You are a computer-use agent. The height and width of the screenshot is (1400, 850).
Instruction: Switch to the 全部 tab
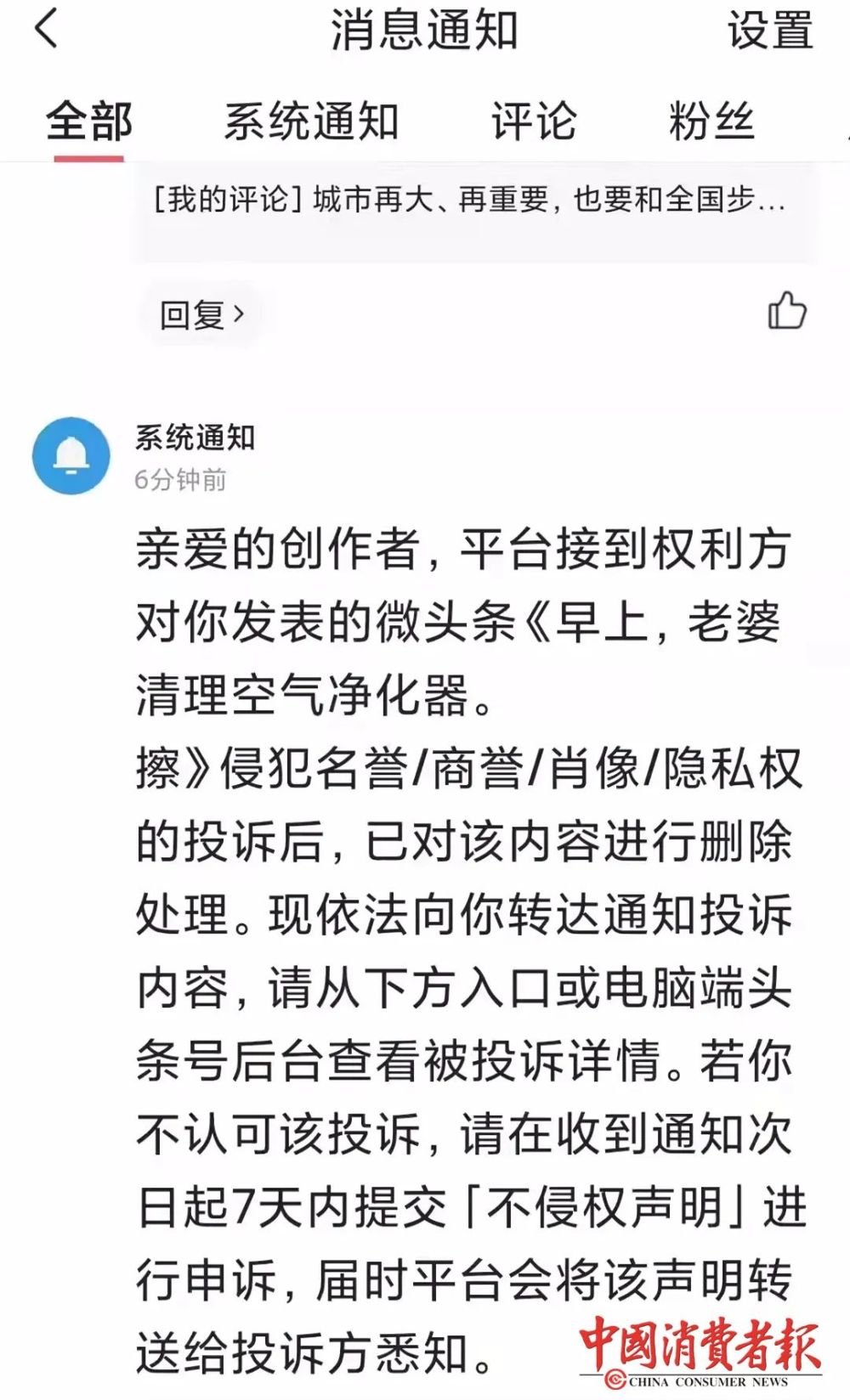tap(89, 121)
